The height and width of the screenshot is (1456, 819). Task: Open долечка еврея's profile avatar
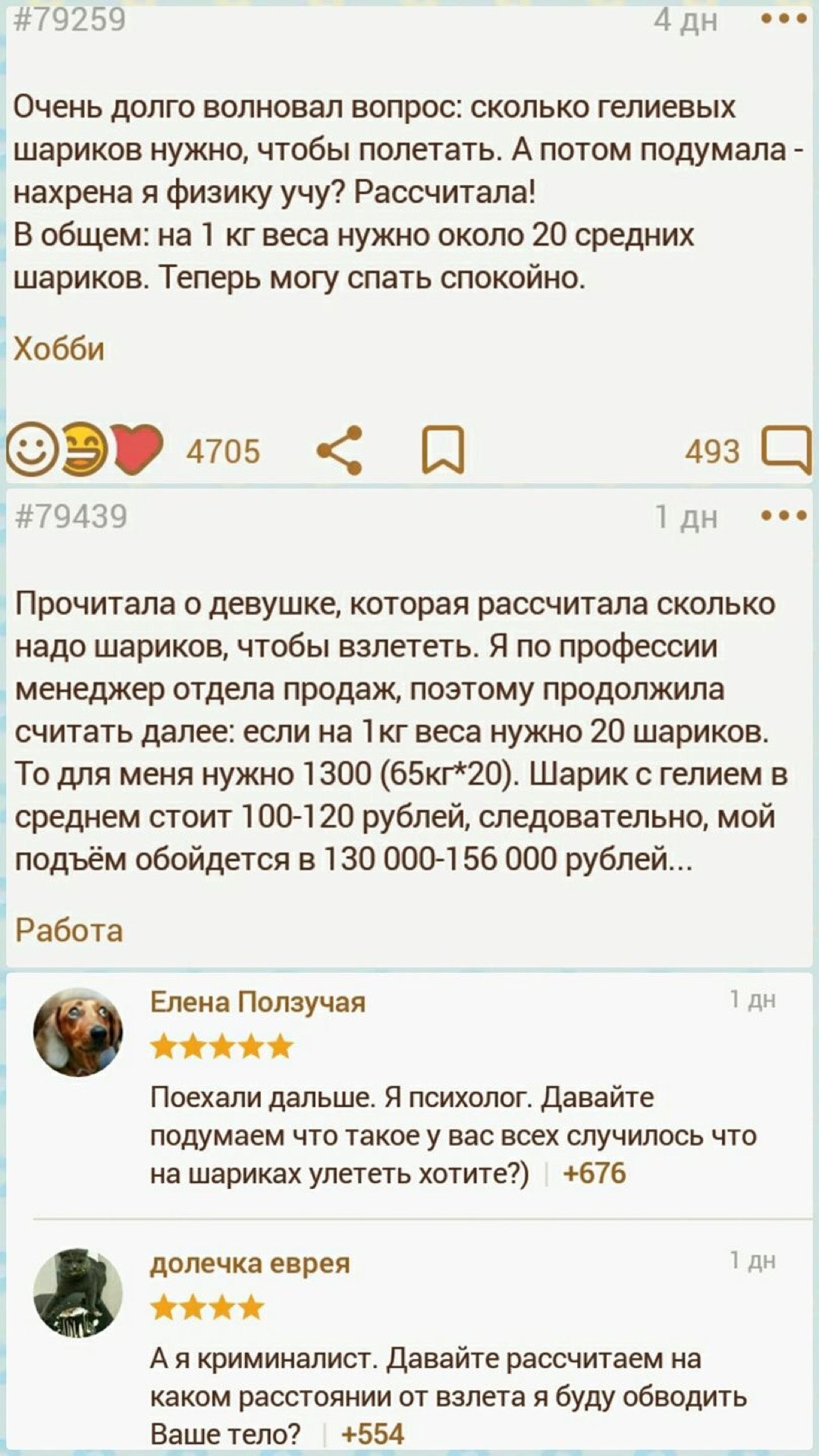coord(78,1292)
